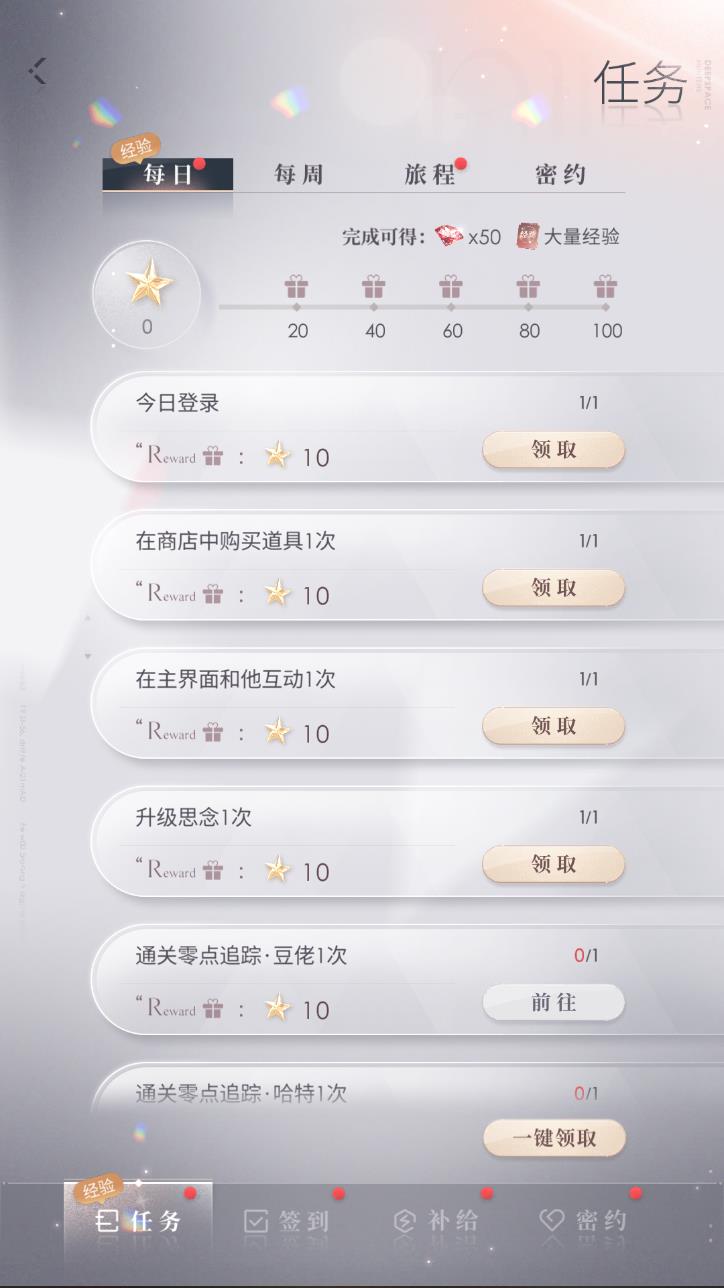Viewport: 724px width, 1288px height.
Task: Select the 密约 top tab
Action: point(560,174)
